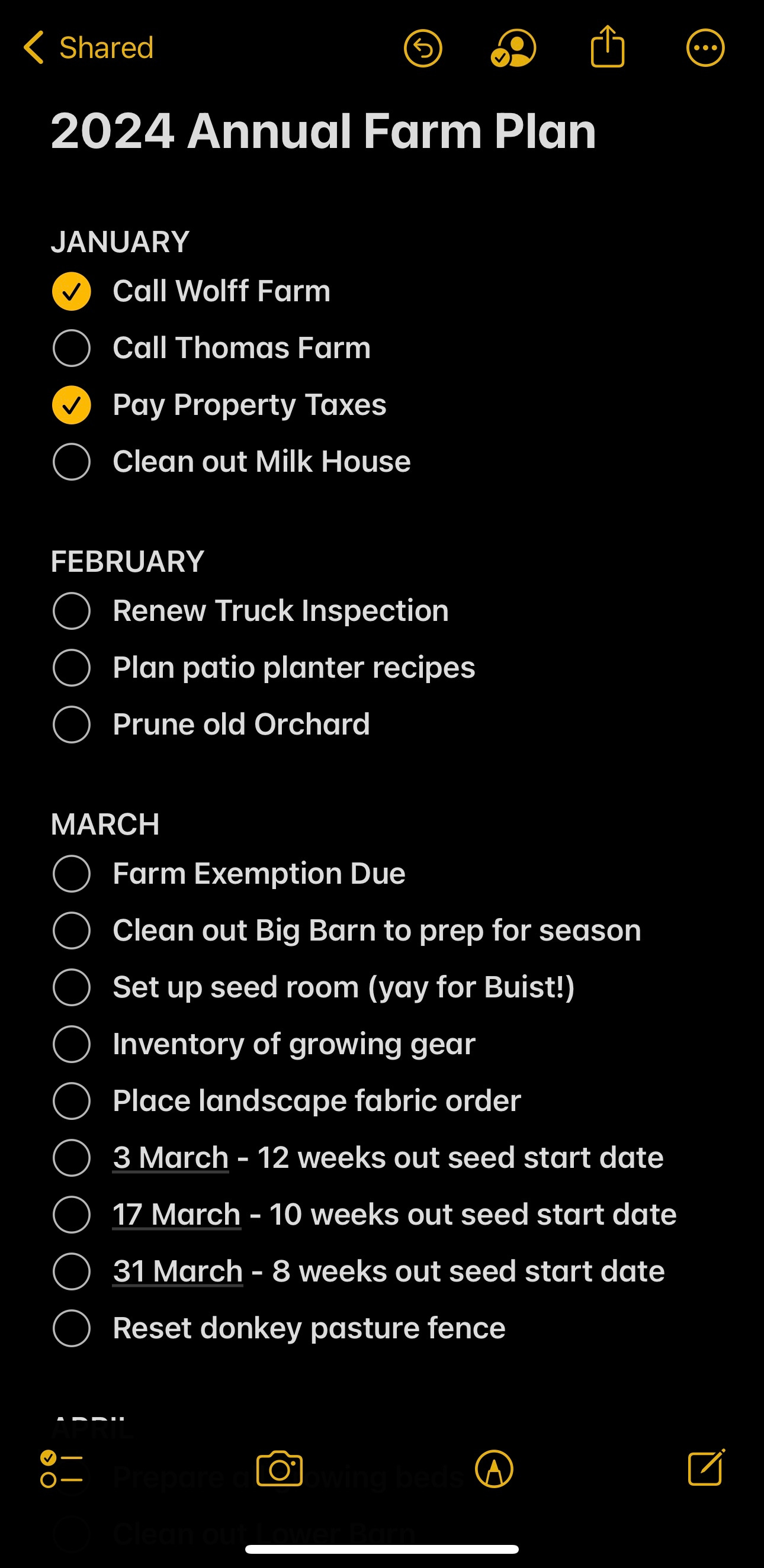Image resolution: width=764 pixels, height=1568 pixels.
Task: Open the 3 March date link
Action: point(171,1158)
